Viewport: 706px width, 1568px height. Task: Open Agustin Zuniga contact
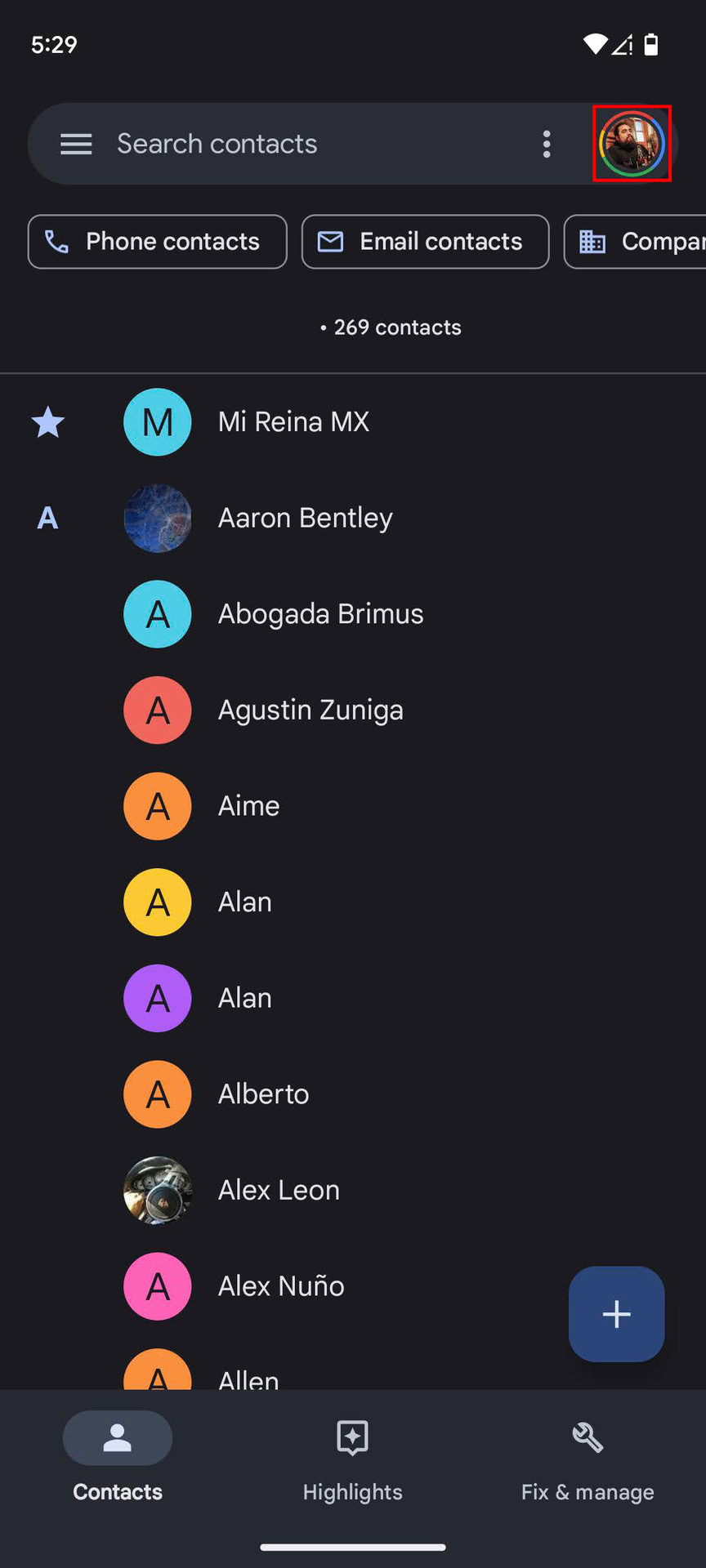tap(311, 710)
